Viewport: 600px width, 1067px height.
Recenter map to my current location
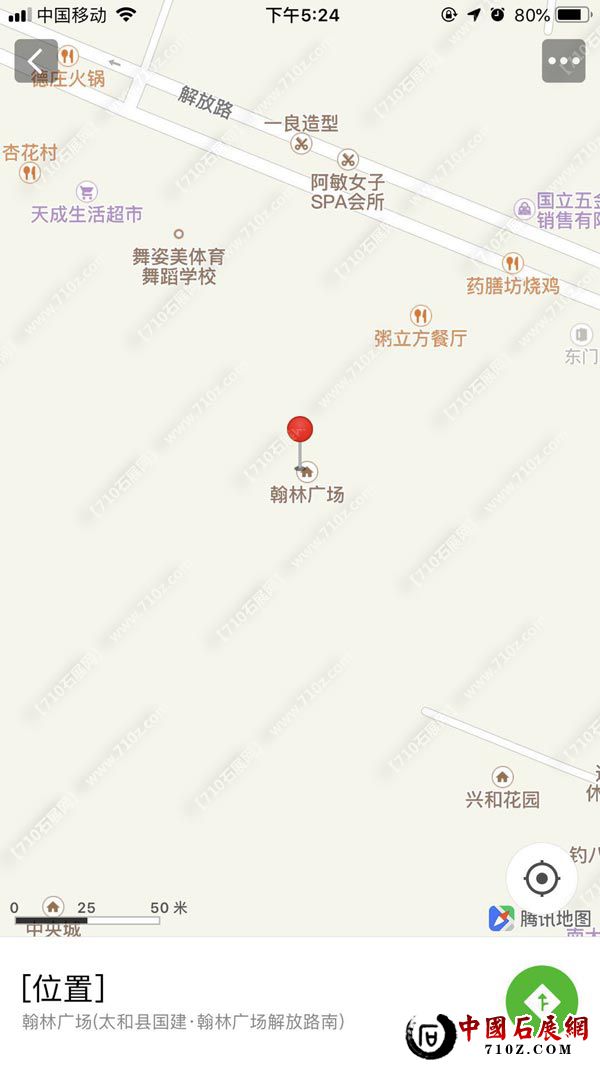coord(541,879)
